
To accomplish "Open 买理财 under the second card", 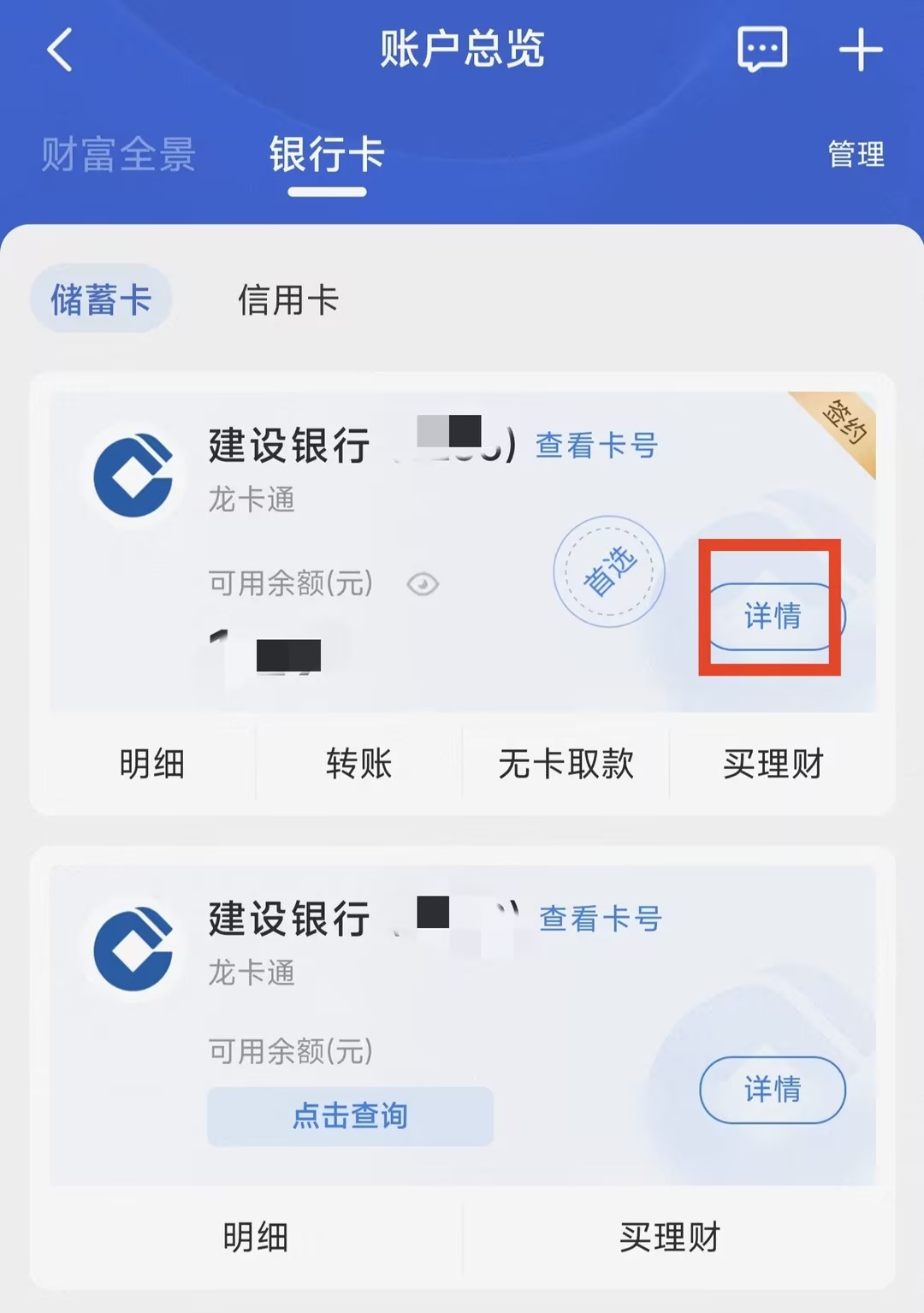I will coord(669,1237).
